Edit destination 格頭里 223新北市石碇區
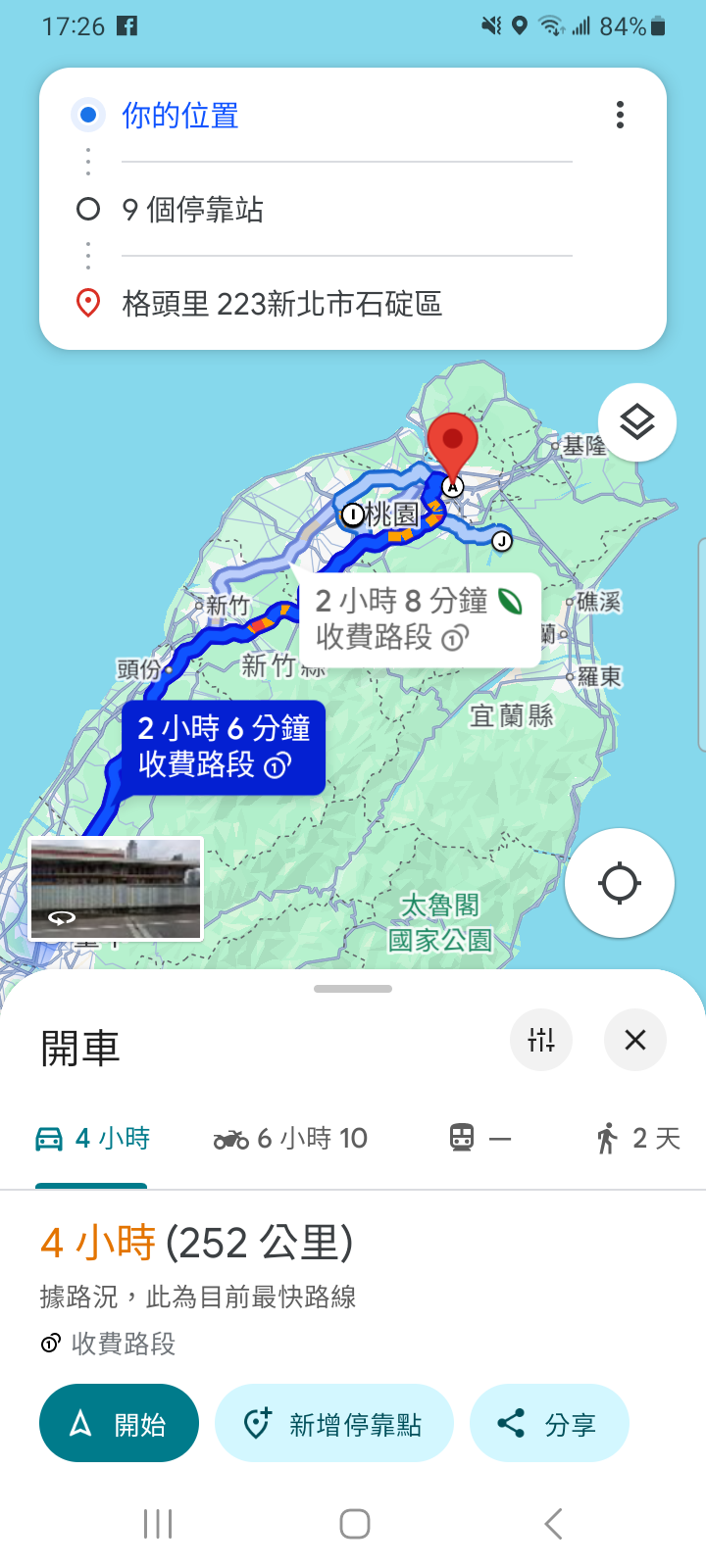 282,304
